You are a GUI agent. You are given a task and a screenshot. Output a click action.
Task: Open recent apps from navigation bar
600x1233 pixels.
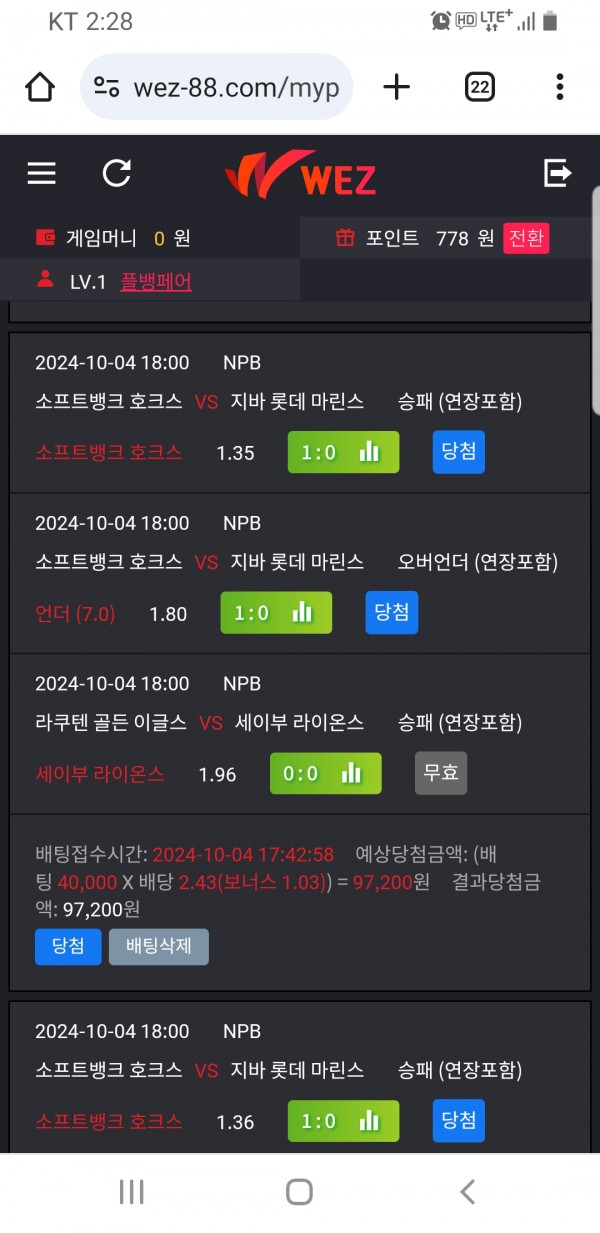pos(131,1191)
